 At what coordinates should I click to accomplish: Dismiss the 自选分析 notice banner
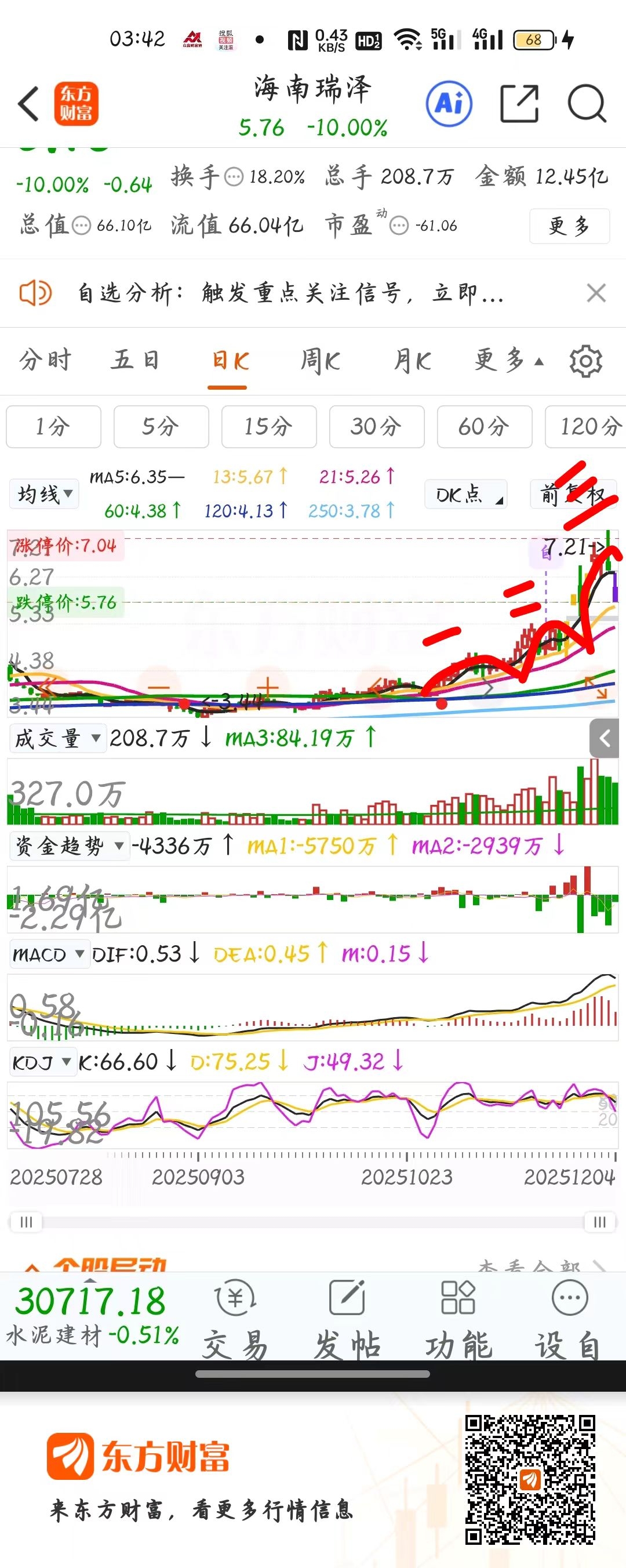tap(596, 293)
